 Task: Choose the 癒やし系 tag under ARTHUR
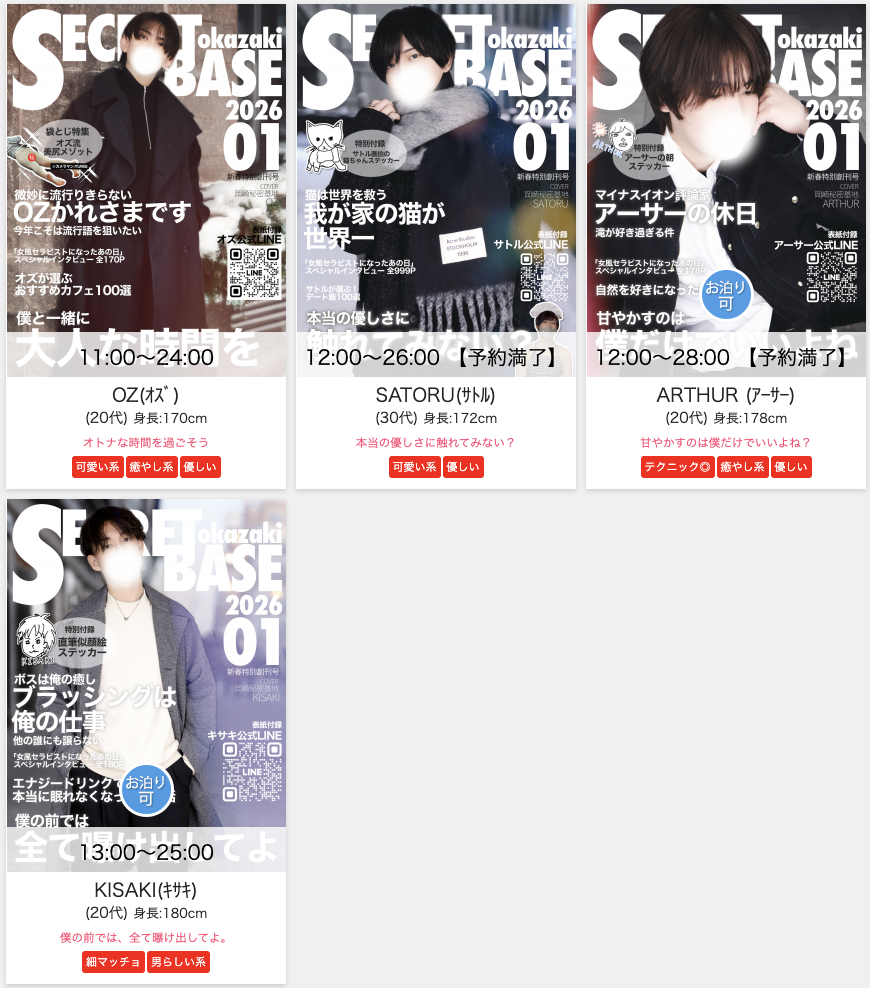click(742, 467)
